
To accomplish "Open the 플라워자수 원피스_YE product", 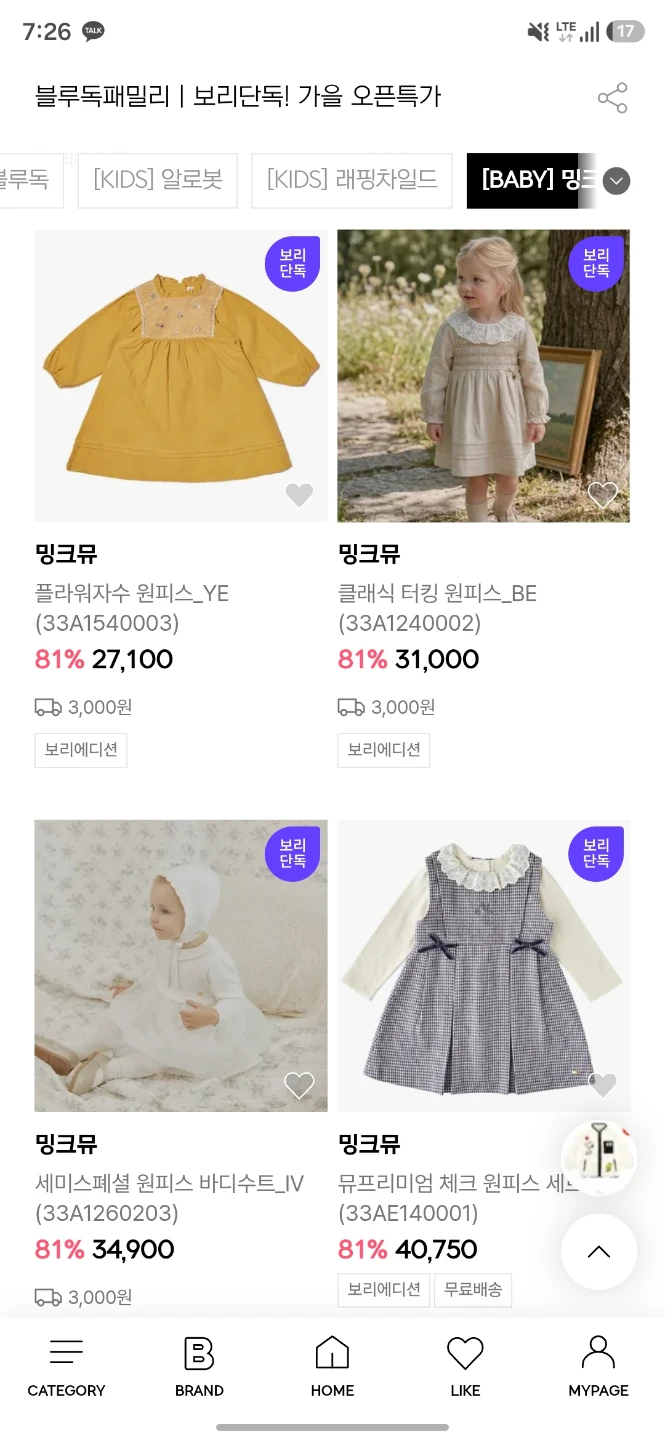I will coord(181,376).
